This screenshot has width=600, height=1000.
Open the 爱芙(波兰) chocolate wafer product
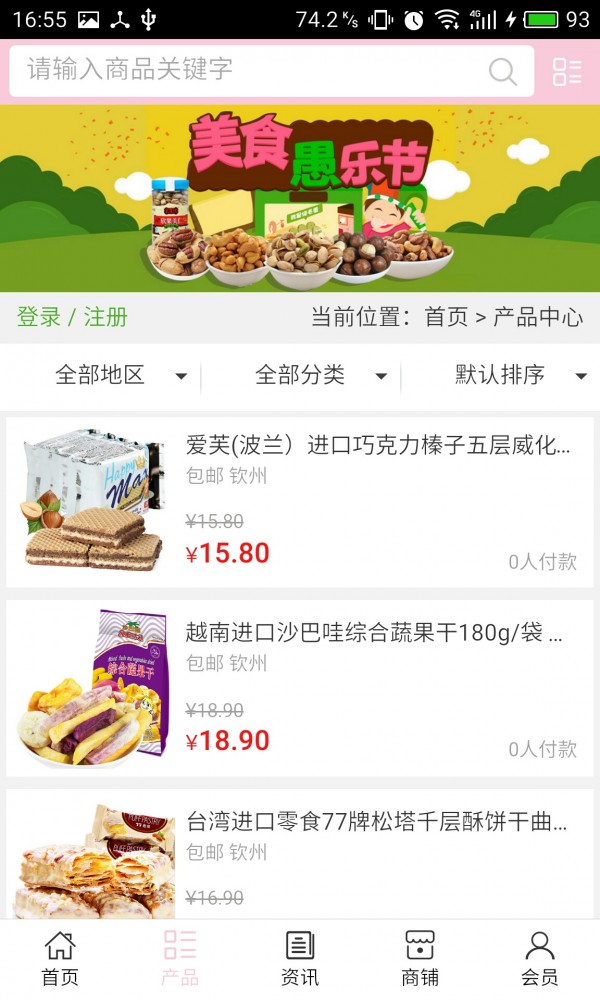[x=378, y=446]
